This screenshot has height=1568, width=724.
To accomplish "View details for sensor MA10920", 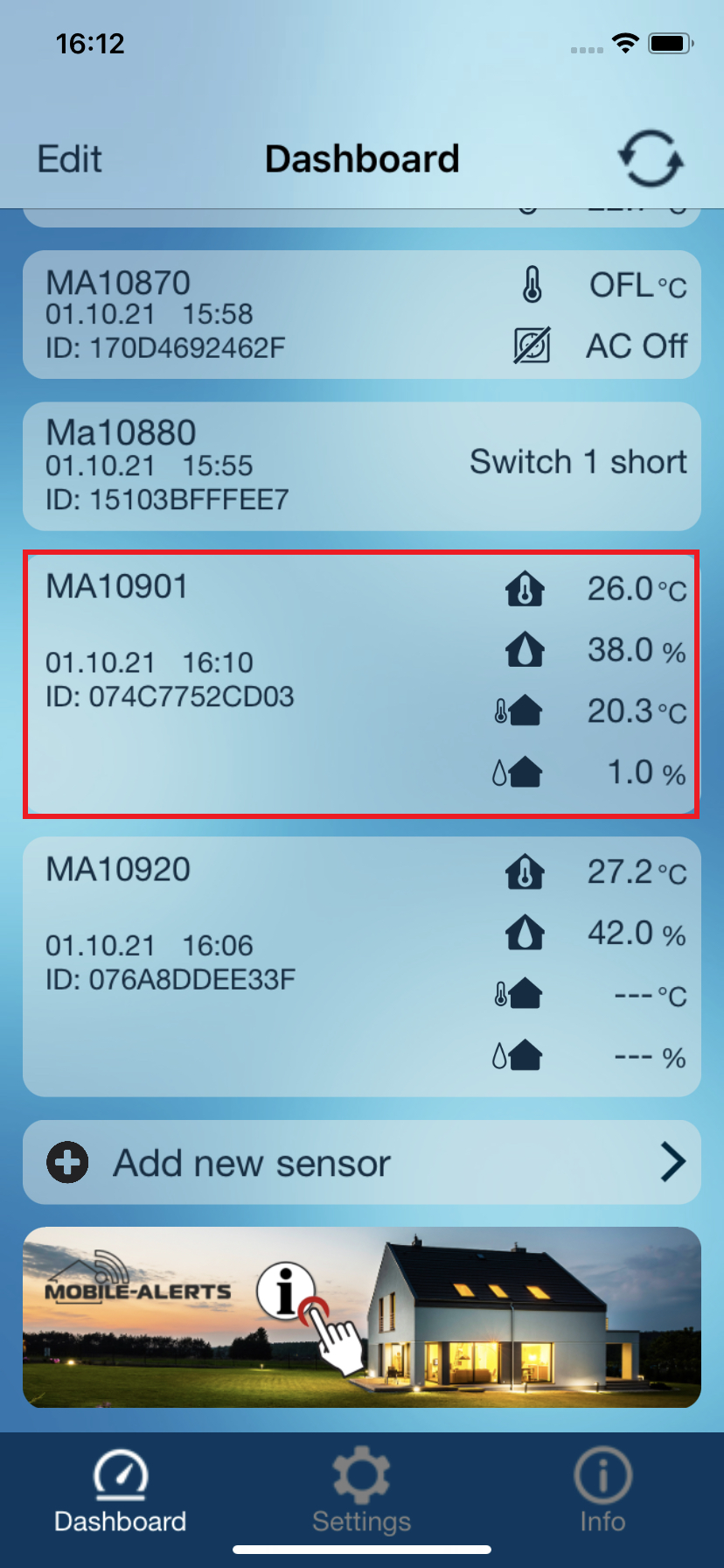I will click(x=361, y=966).
